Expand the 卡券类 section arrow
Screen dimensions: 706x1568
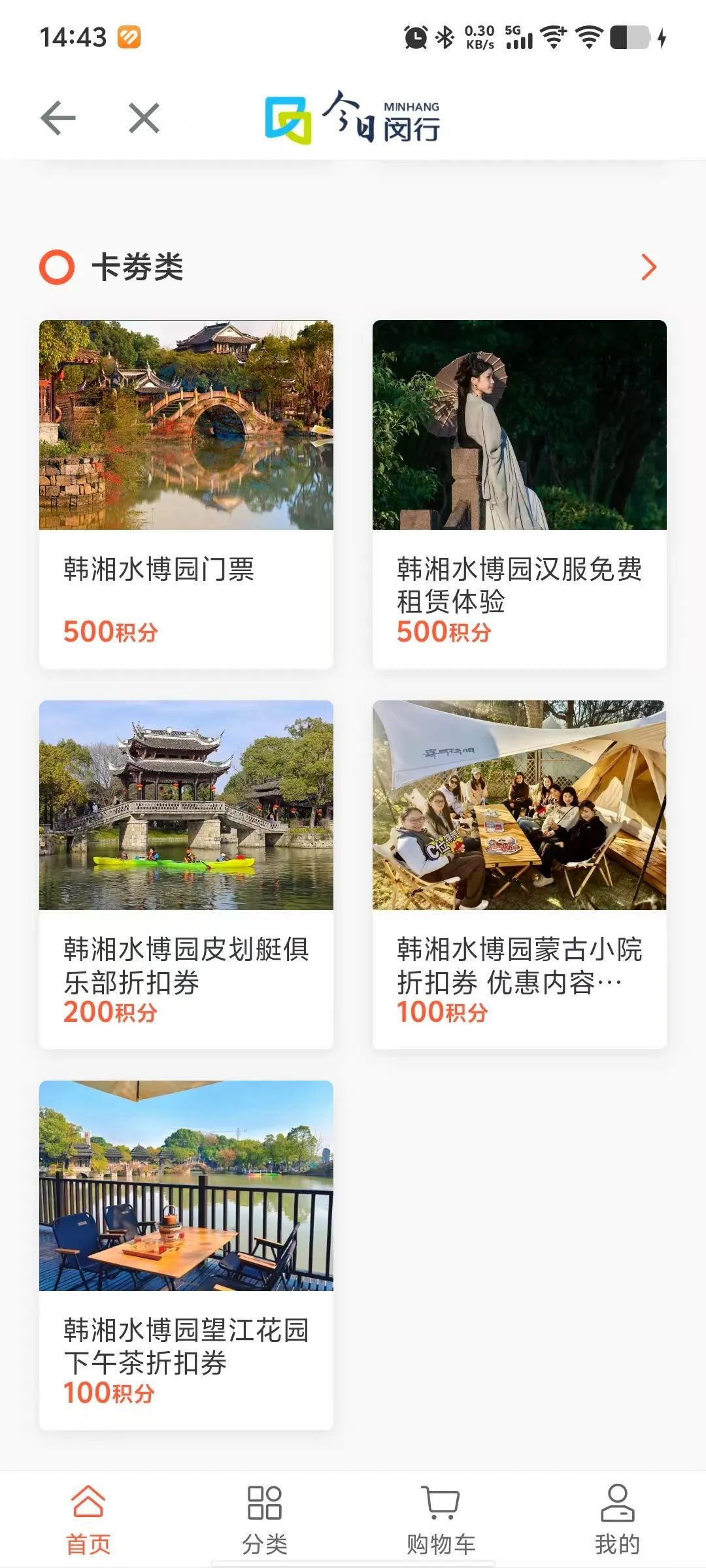coord(648,267)
